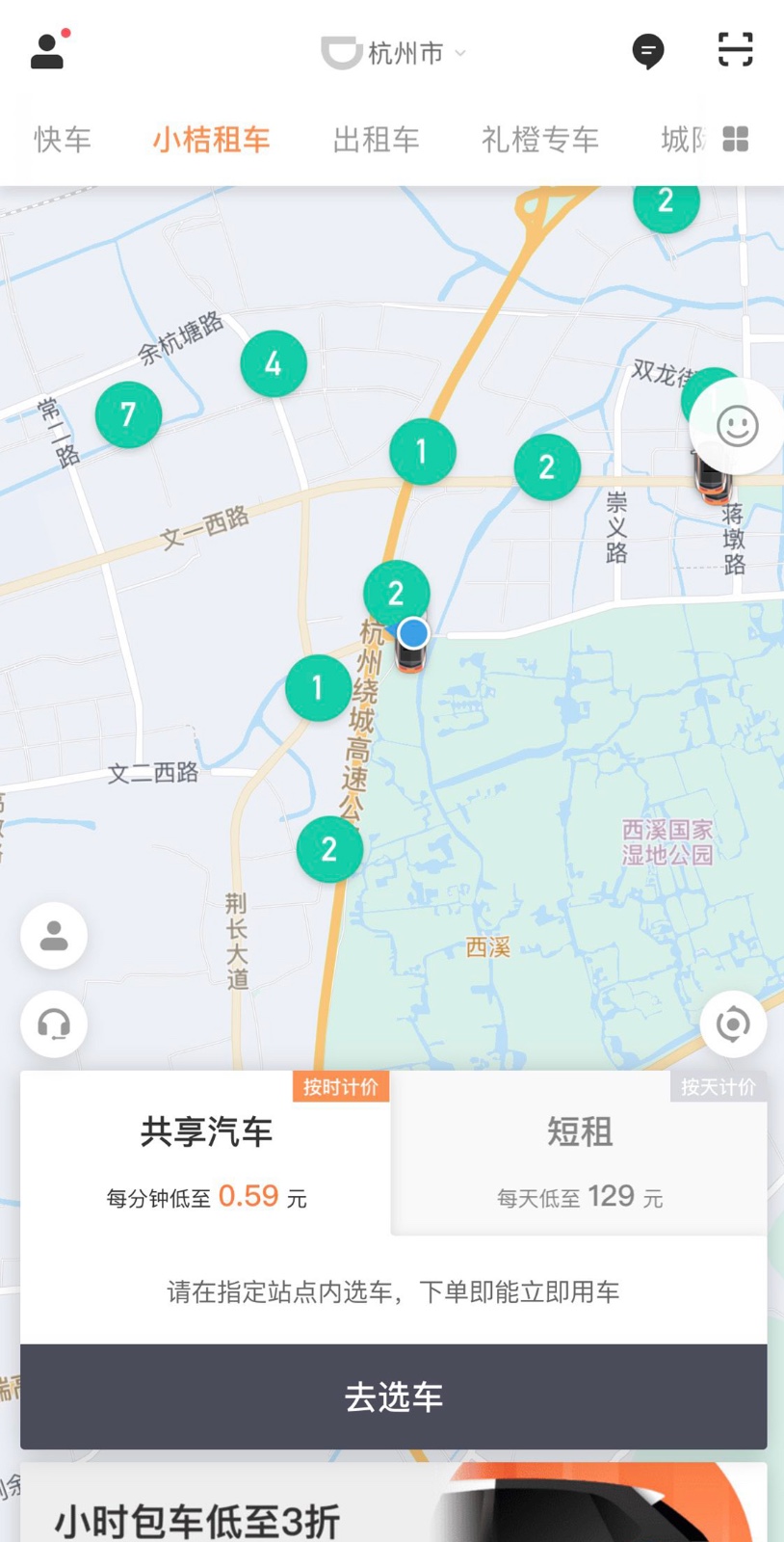
Task: Open the messages chat bubble icon
Action: (648, 50)
